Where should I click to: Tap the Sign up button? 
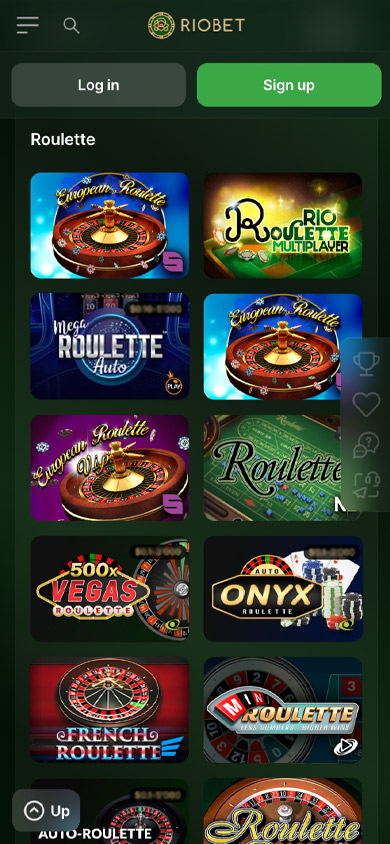[289, 85]
